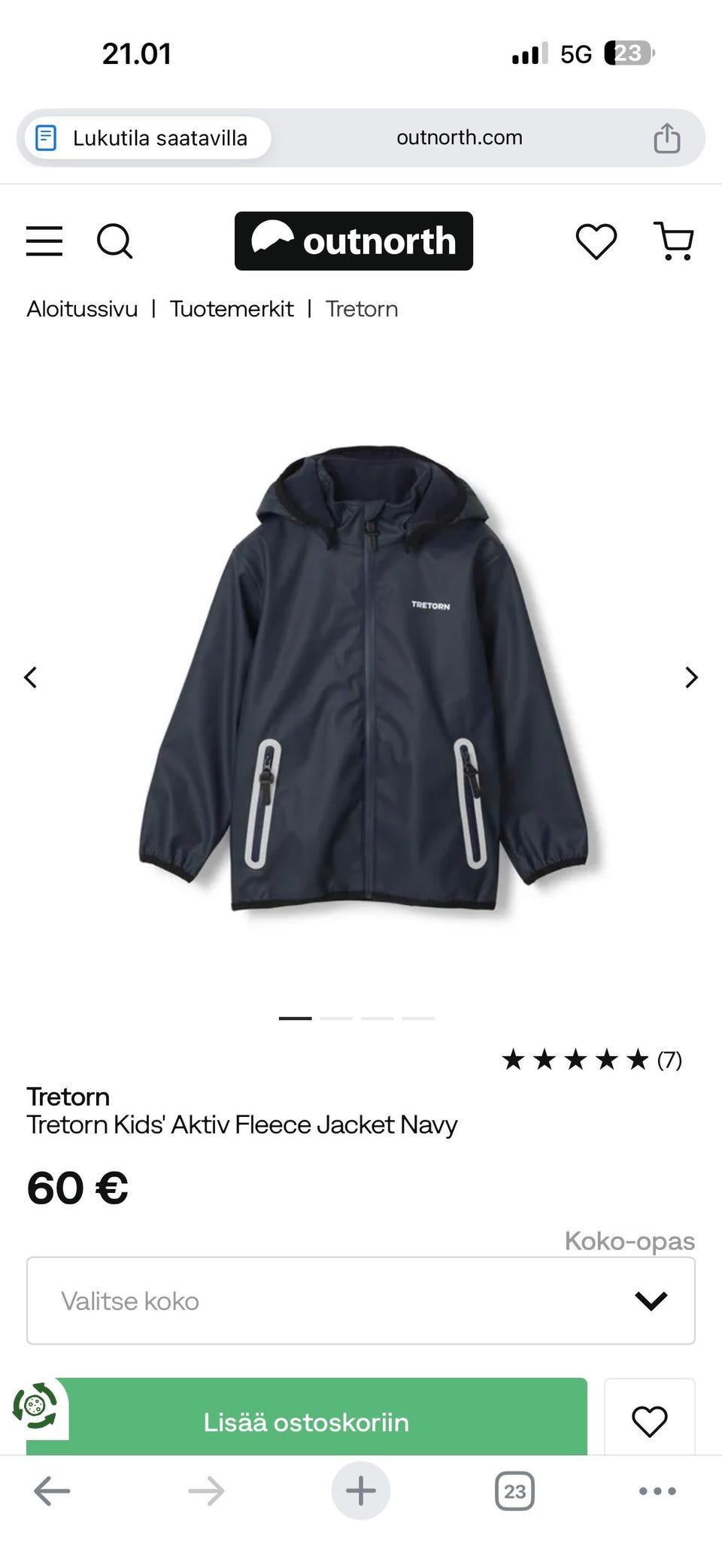Go to Aloitussivu breadcrumb
Image resolution: width=722 pixels, height=1568 pixels.
82,309
